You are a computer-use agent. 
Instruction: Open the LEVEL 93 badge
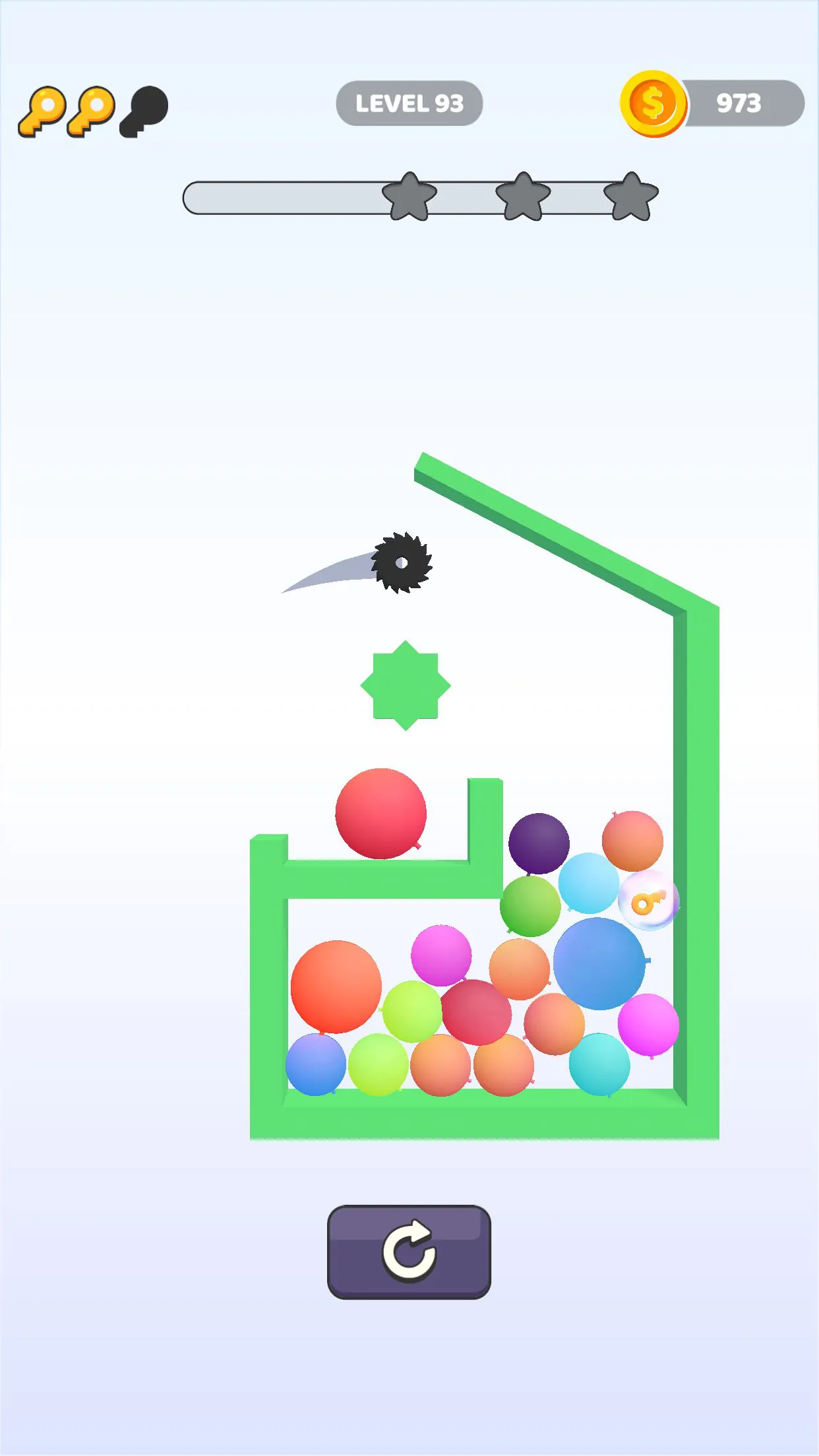409,103
